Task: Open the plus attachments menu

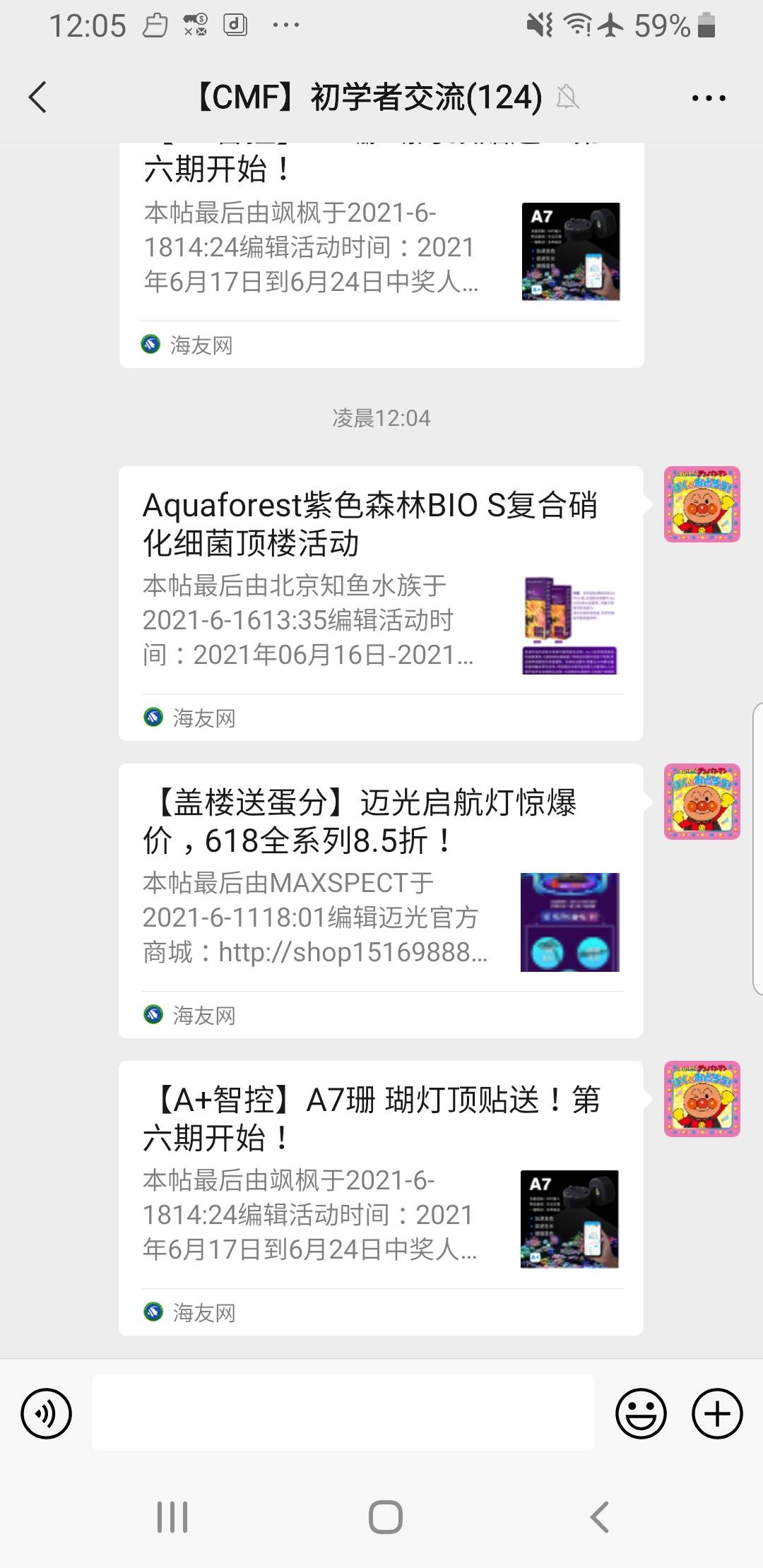Action: pos(716,1413)
